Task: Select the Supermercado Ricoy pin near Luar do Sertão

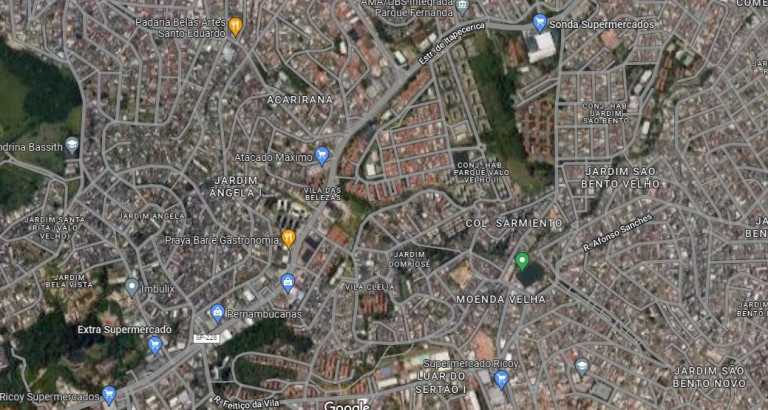Action: click(x=501, y=378)
